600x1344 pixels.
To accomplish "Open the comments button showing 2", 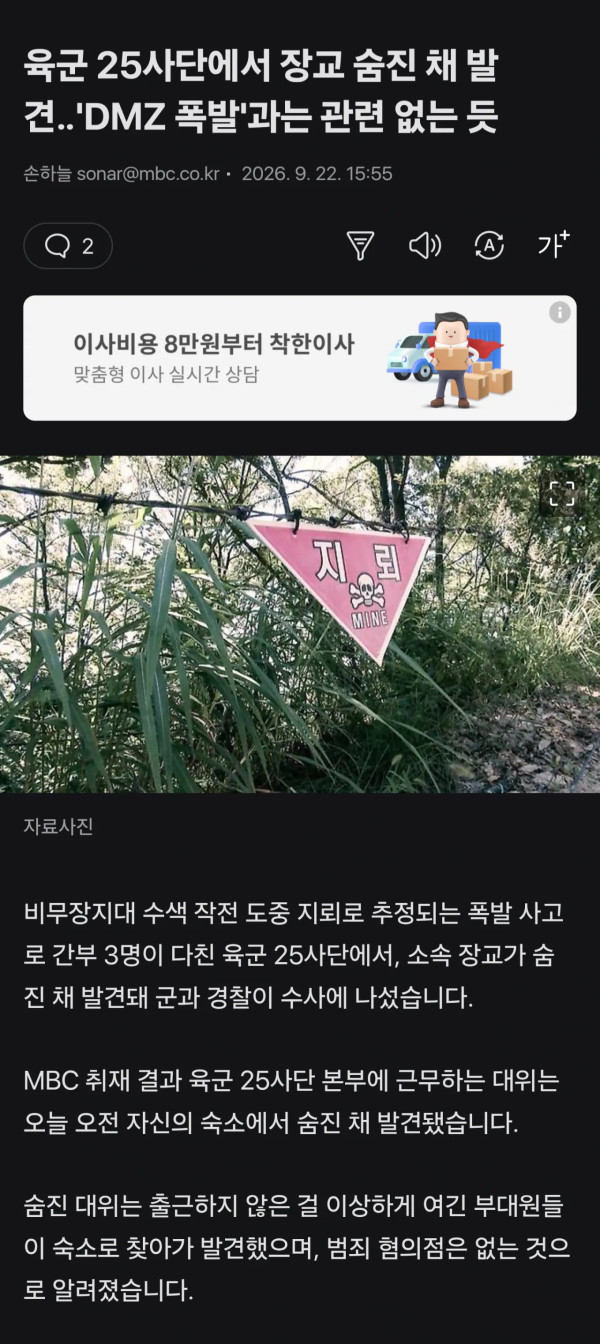I will pyautogui.click(x=68, y=246).
